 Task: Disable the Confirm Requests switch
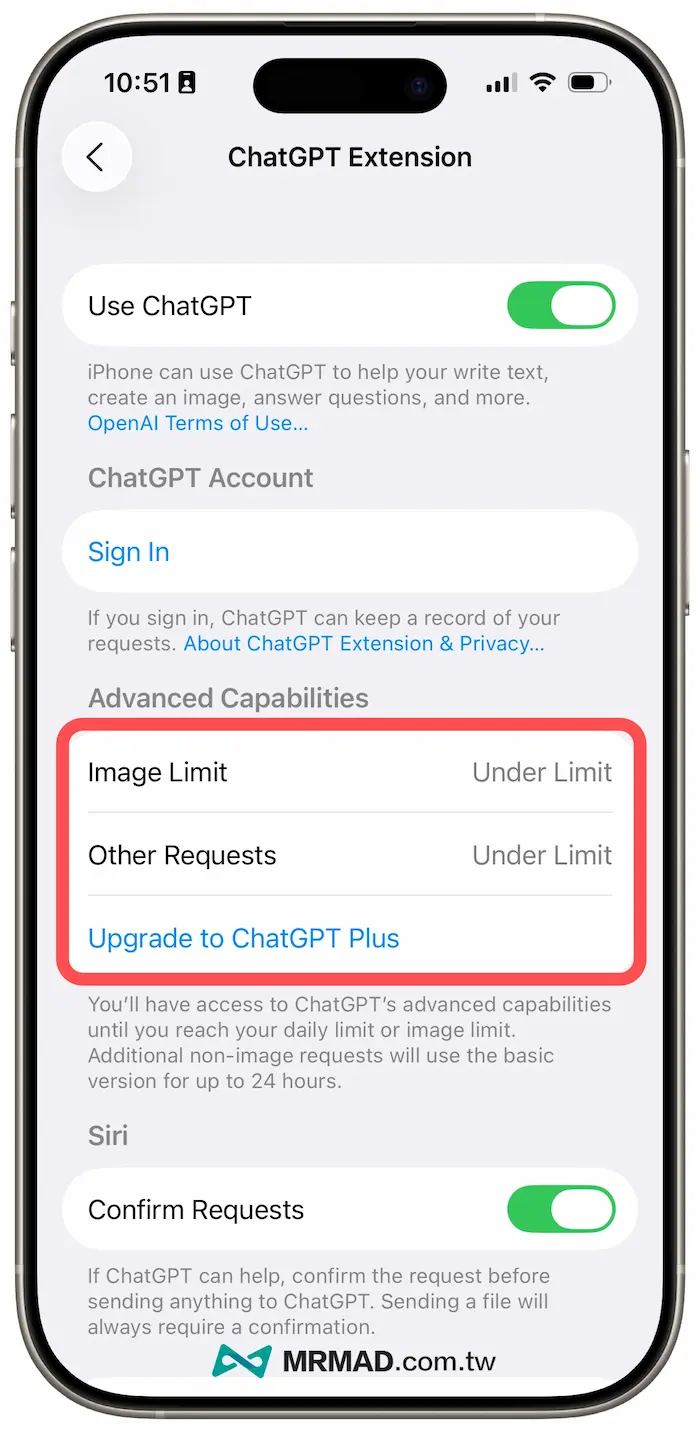[561, 1210]
